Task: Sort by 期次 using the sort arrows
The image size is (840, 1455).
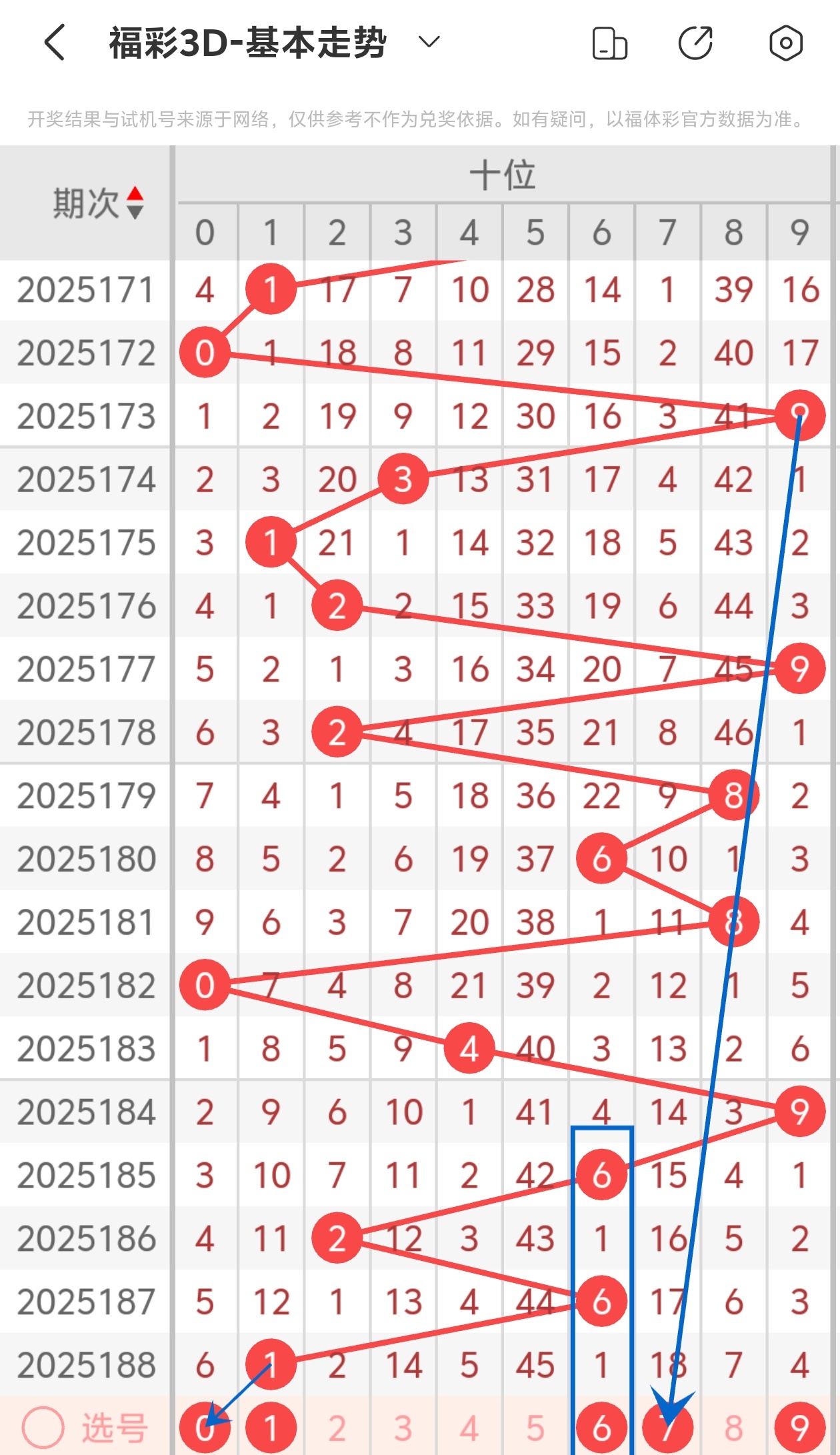Action: (x=135, y=203)
